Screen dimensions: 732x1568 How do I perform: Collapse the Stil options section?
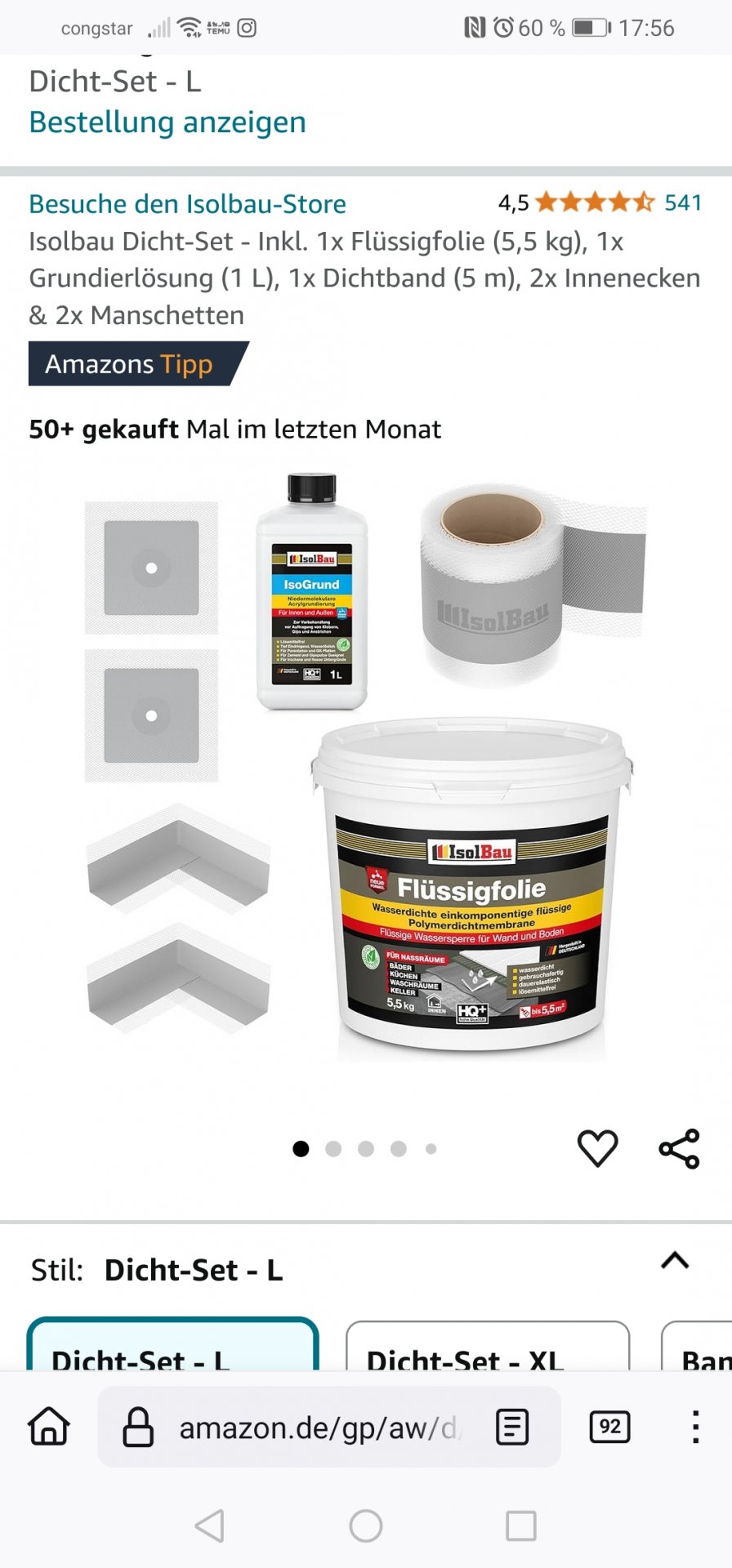(x=675, y=1260)
